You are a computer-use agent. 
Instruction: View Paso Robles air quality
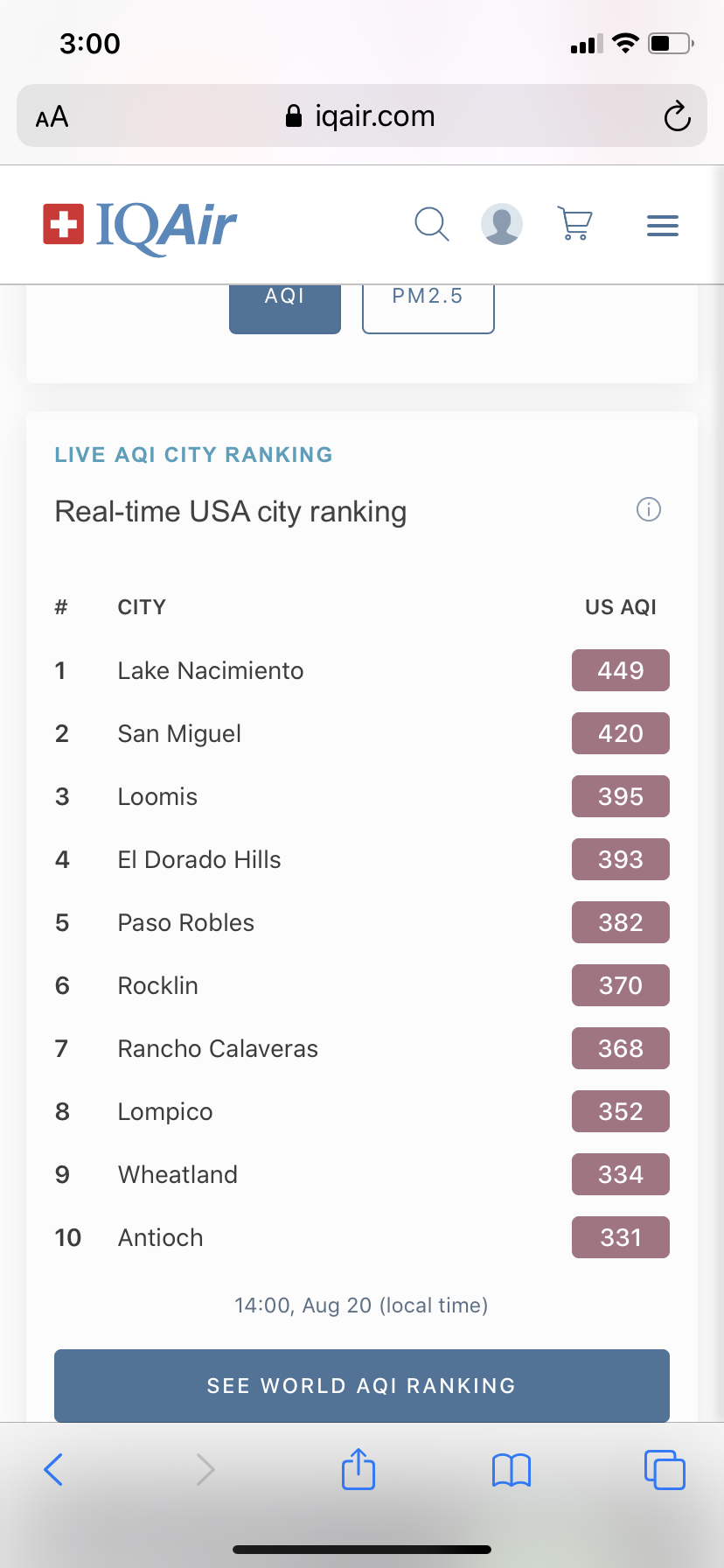[x=186, y=923]
